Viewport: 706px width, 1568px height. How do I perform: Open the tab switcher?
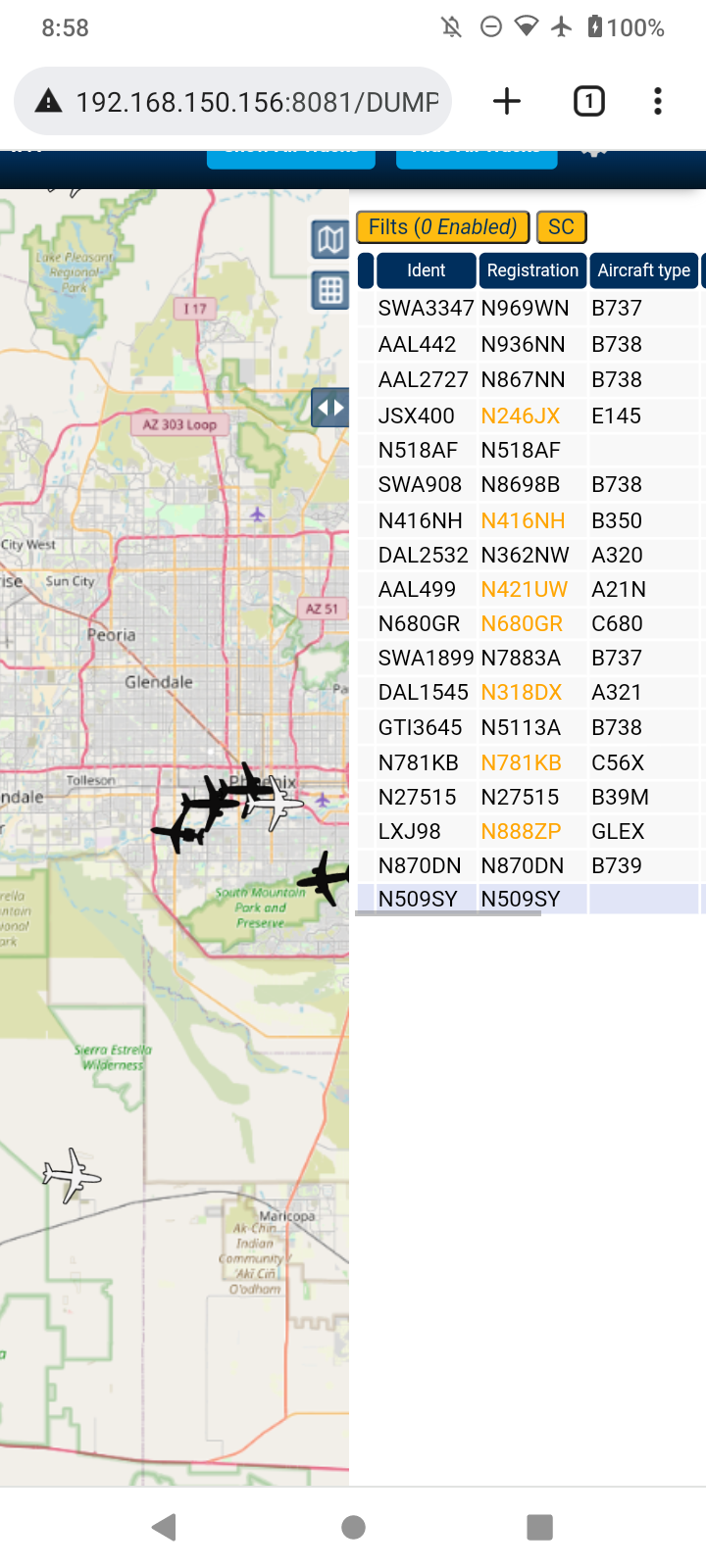588,101
